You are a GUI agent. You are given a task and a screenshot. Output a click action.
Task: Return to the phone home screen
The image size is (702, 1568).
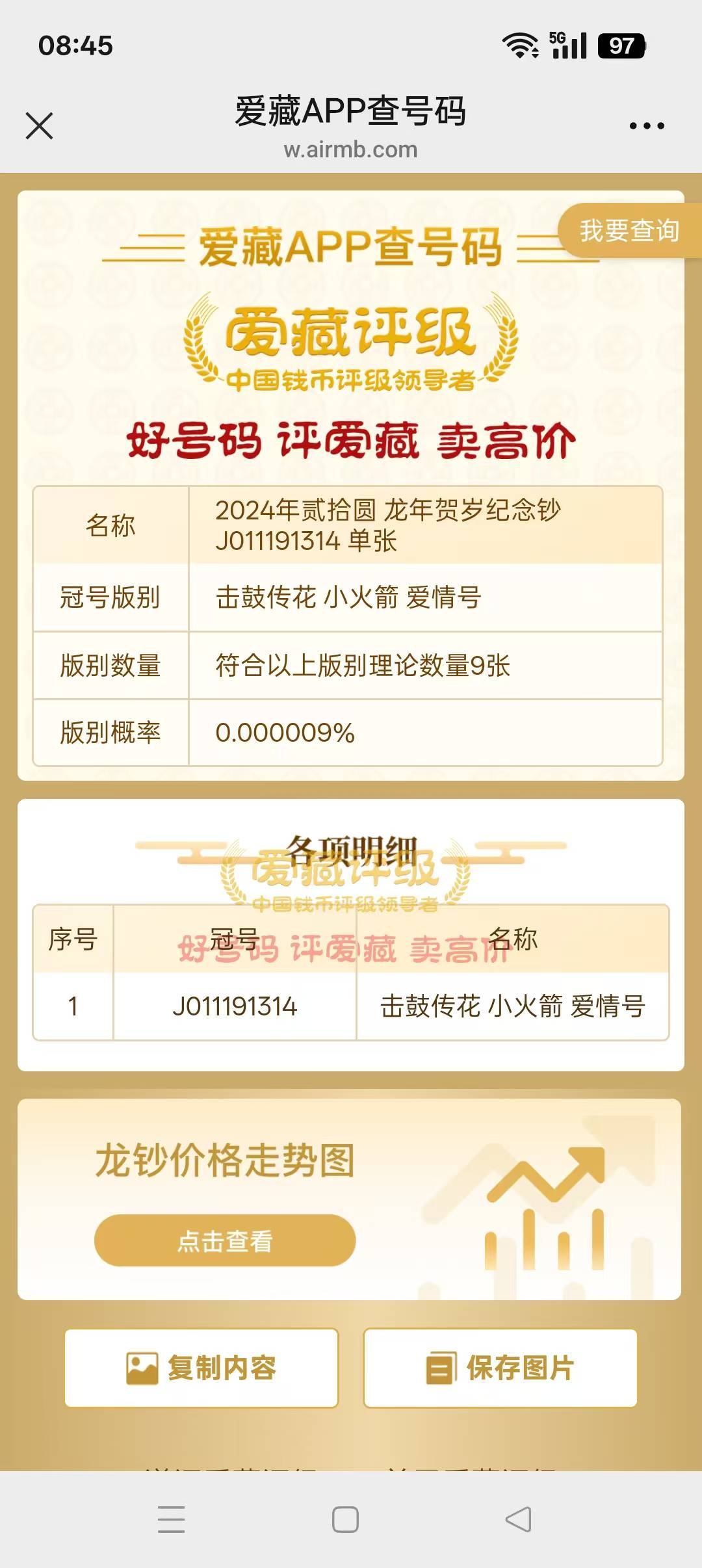(x=345, y=1519)
